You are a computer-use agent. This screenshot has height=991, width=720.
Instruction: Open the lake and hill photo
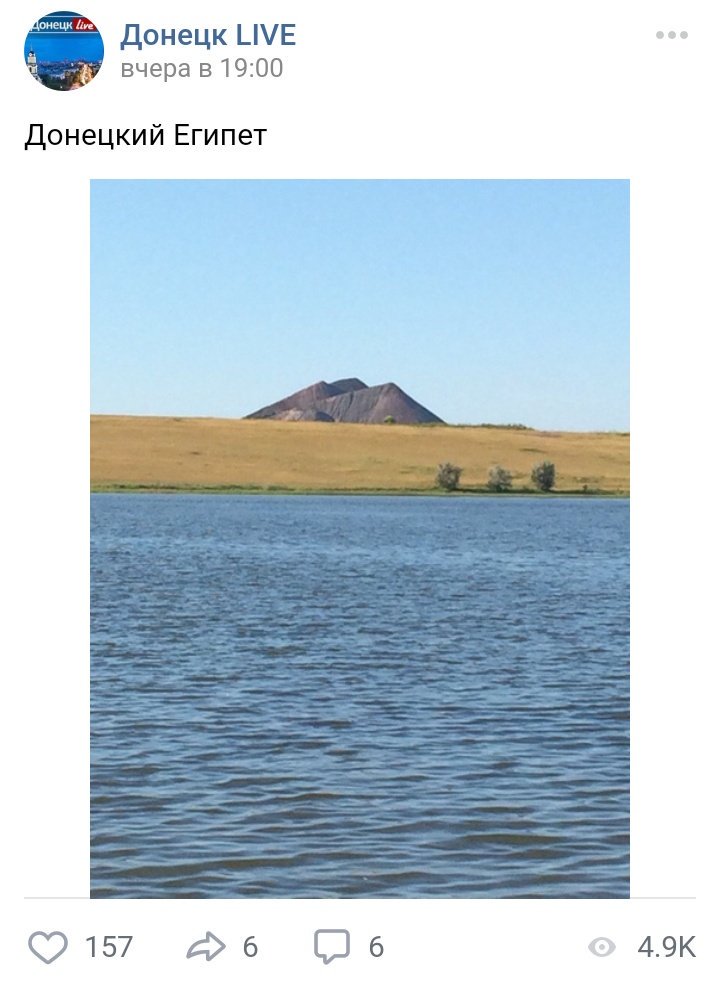click(x=360, y=538)
